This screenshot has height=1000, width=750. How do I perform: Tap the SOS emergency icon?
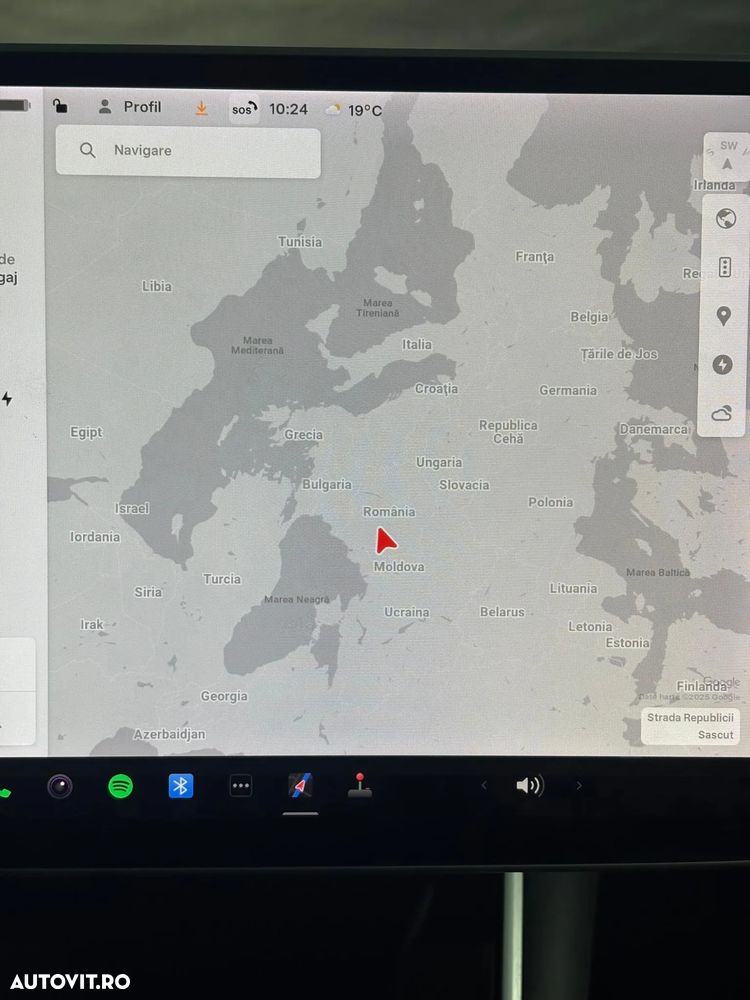coord(243,109)
